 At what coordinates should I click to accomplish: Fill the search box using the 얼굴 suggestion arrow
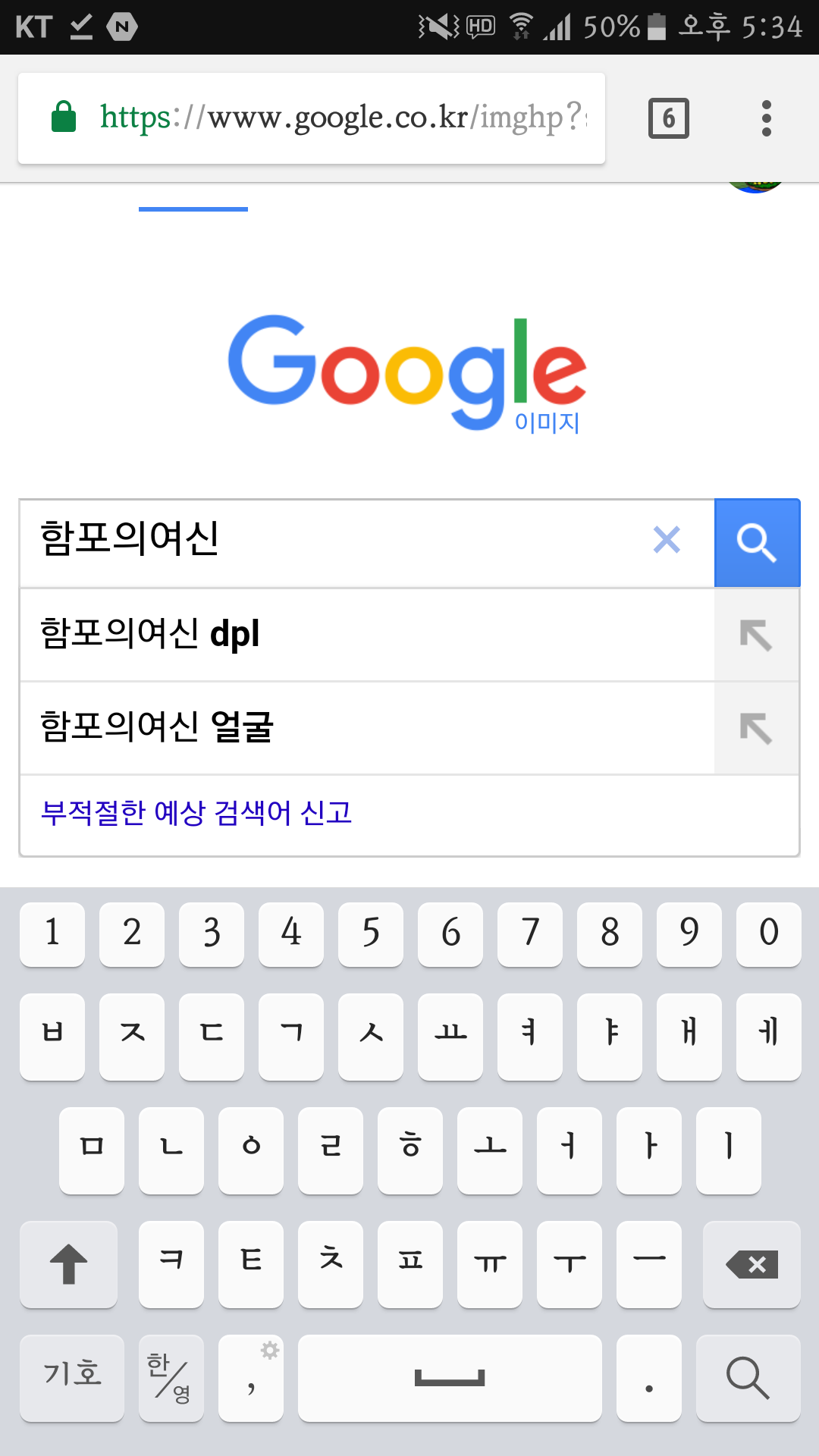click(x=756, y=728)
